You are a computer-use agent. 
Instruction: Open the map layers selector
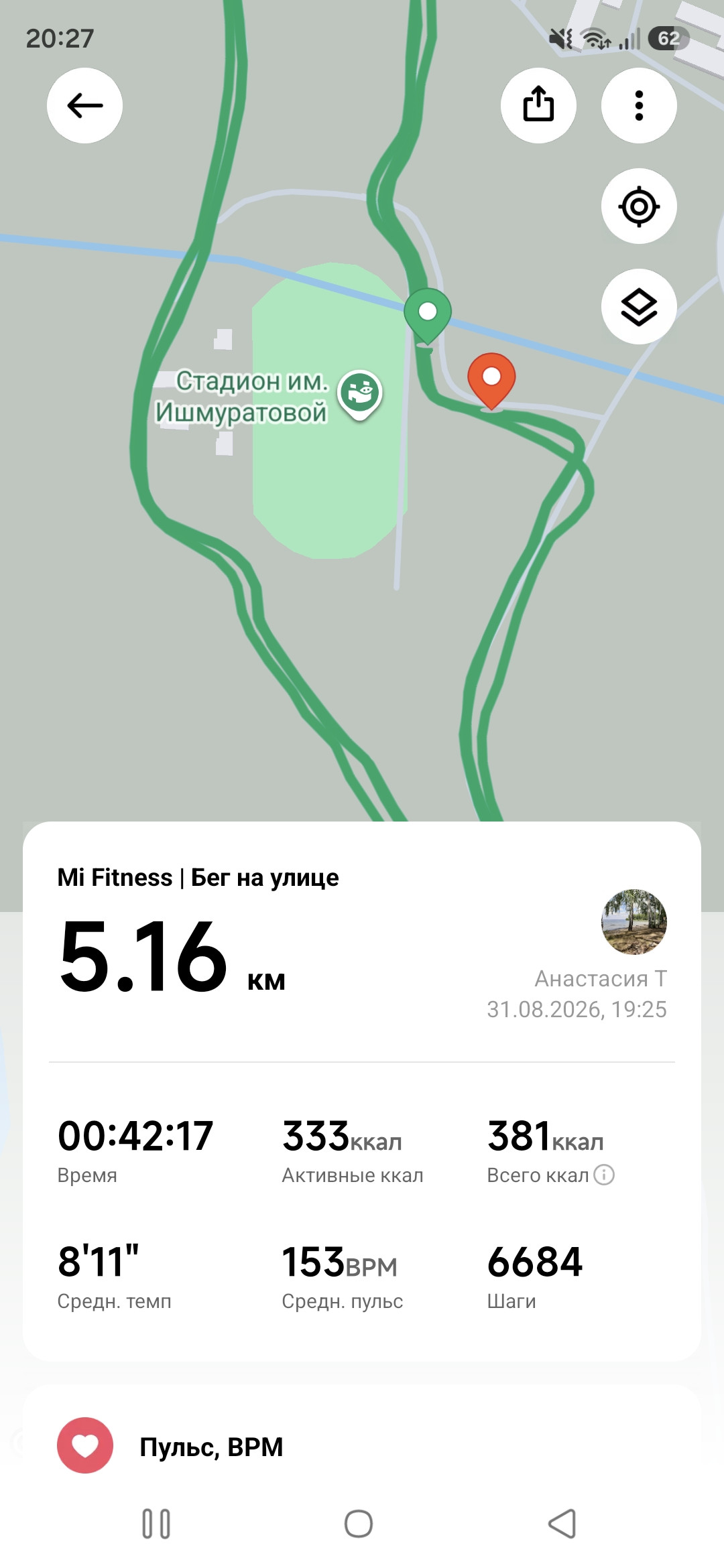(639, 306)
